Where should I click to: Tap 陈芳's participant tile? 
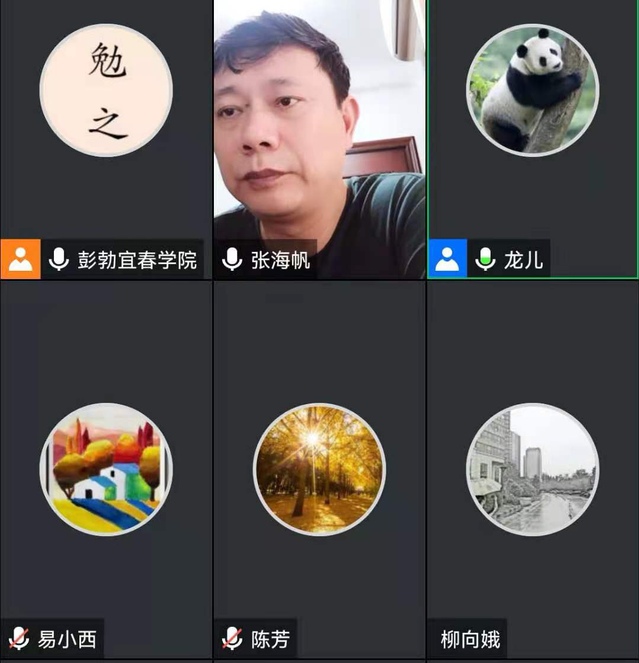pyautogui.click(x=319, y=470)
